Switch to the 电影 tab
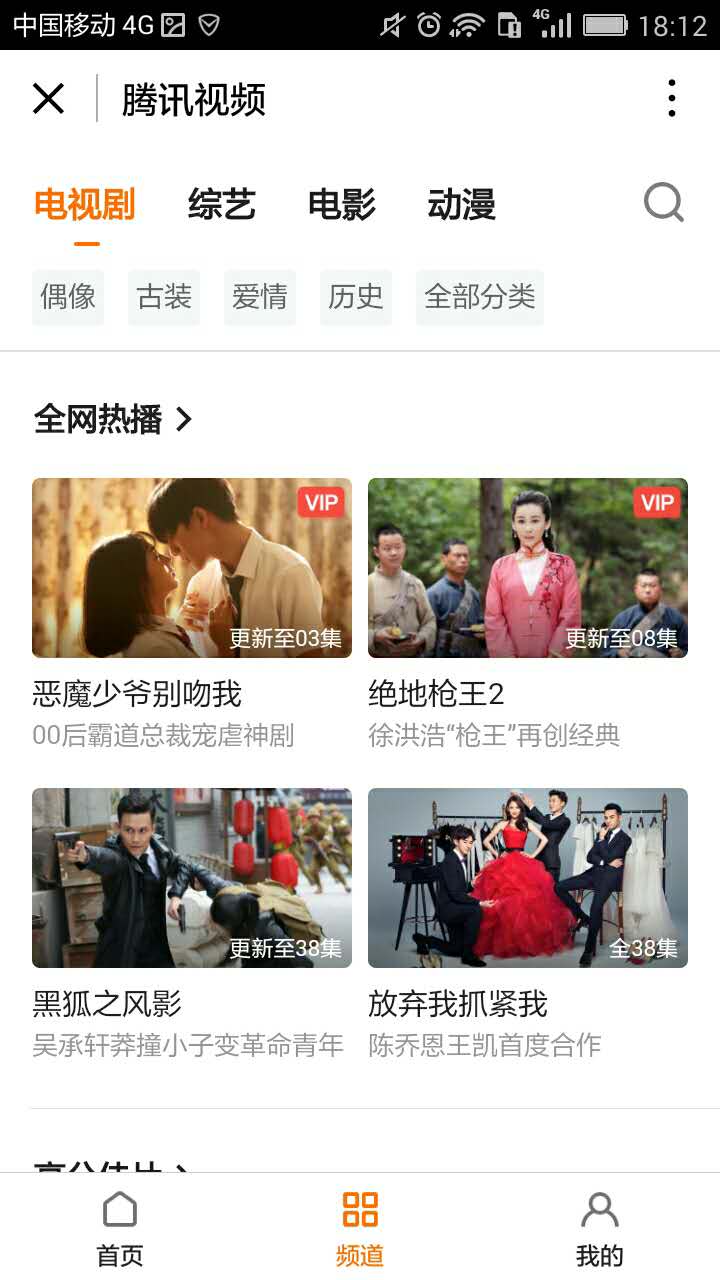The height and width of the screenshot is (1280, 720). (x=342, y=205)
